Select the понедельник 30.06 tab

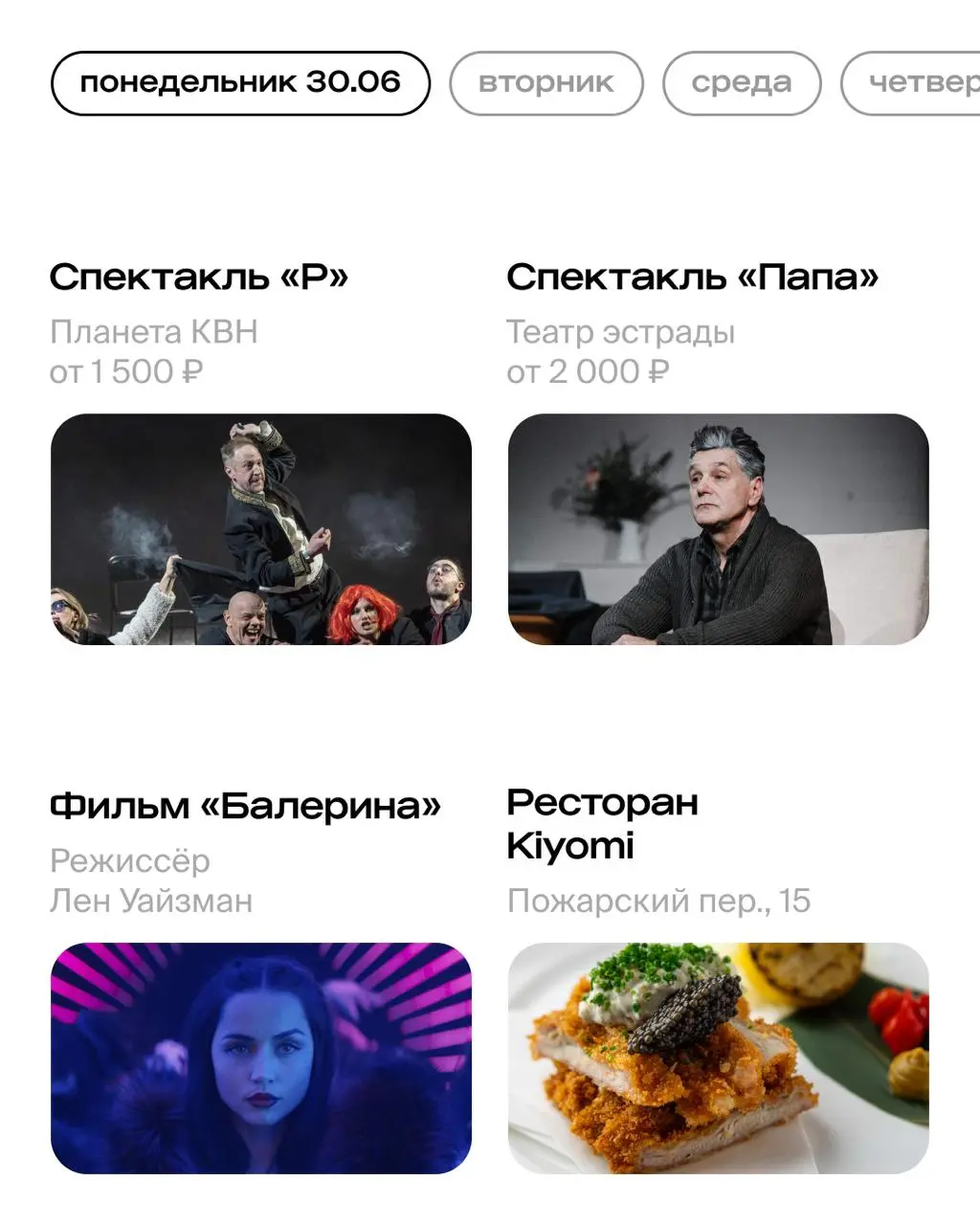240,82
